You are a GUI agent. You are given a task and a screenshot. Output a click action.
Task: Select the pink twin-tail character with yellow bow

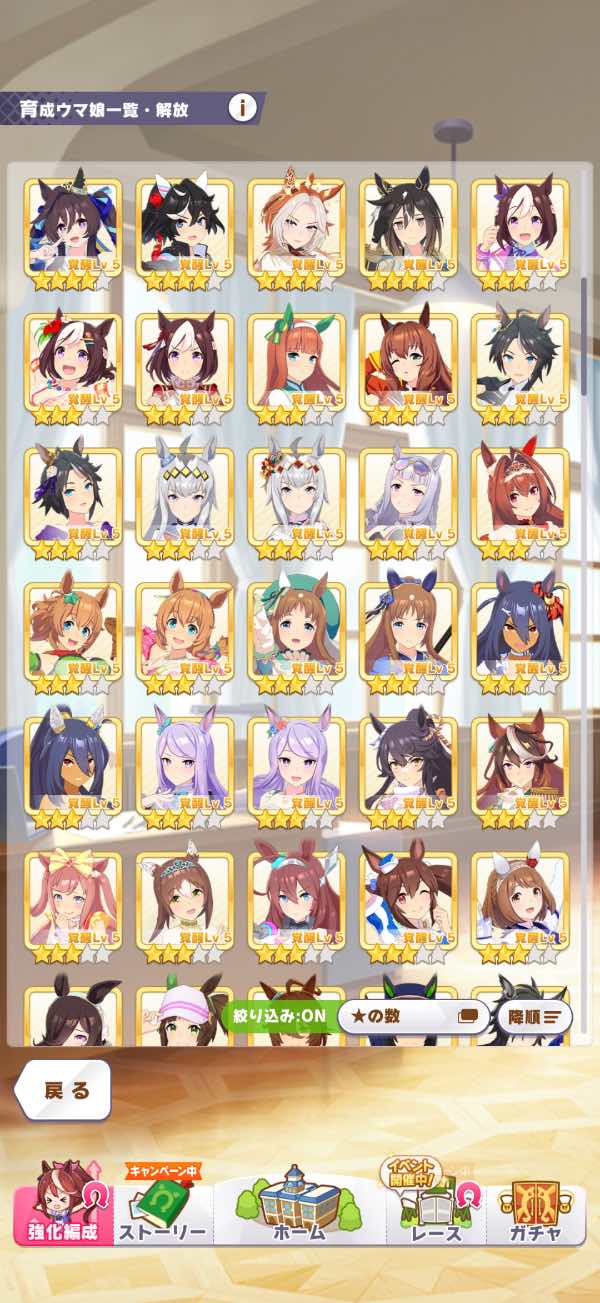point(72,908)
